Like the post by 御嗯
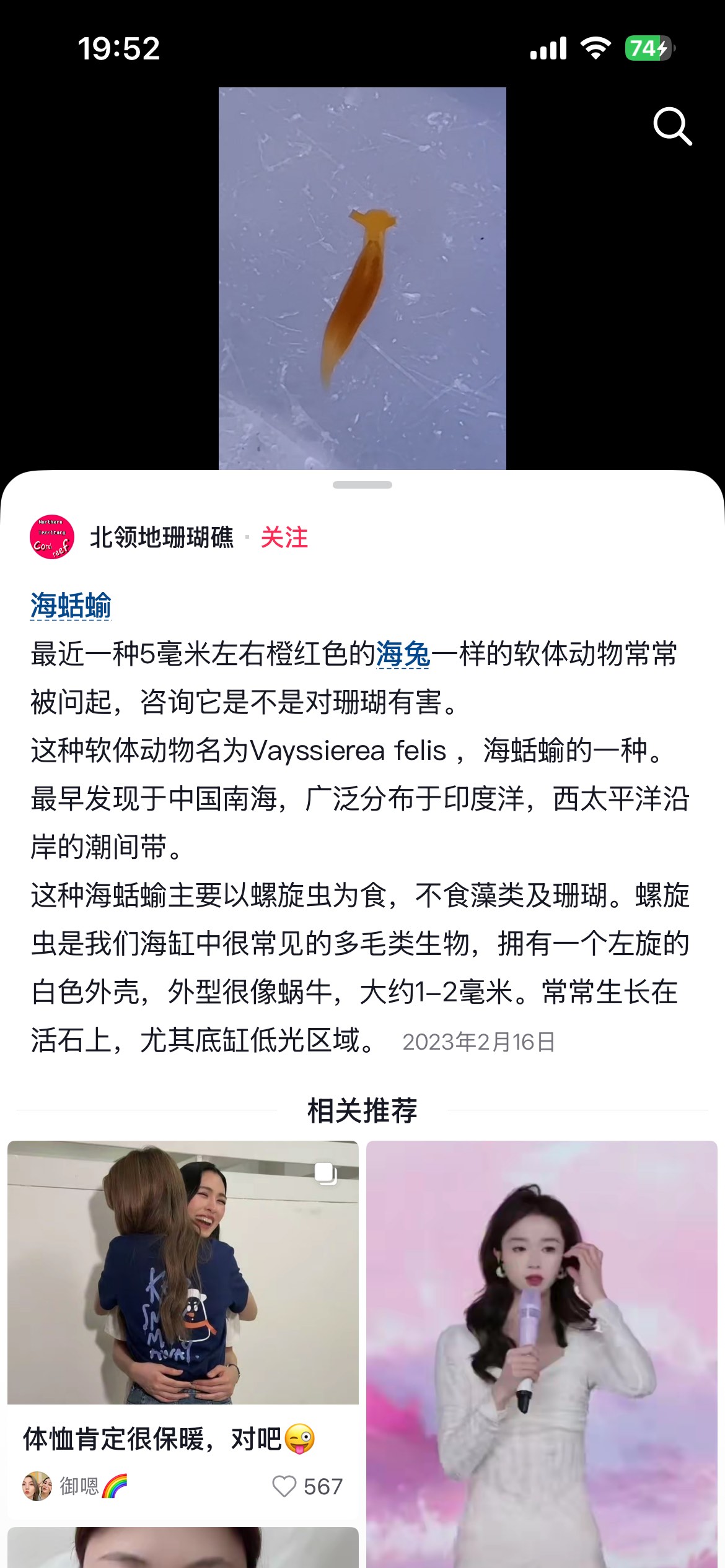Viewport: 725px width, 1568px height. (x=285, y=1486)
